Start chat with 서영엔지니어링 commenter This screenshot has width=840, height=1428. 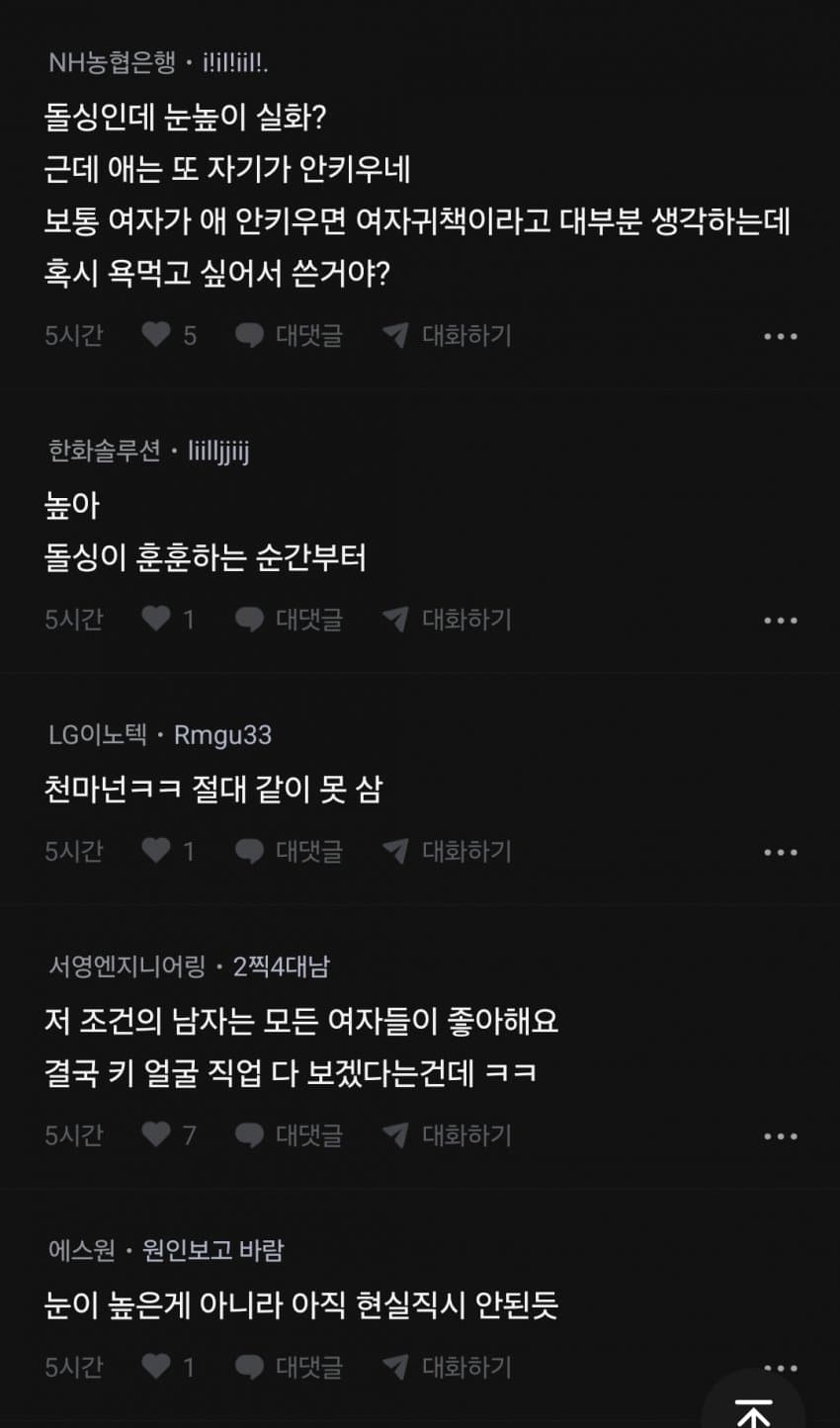448,1134
